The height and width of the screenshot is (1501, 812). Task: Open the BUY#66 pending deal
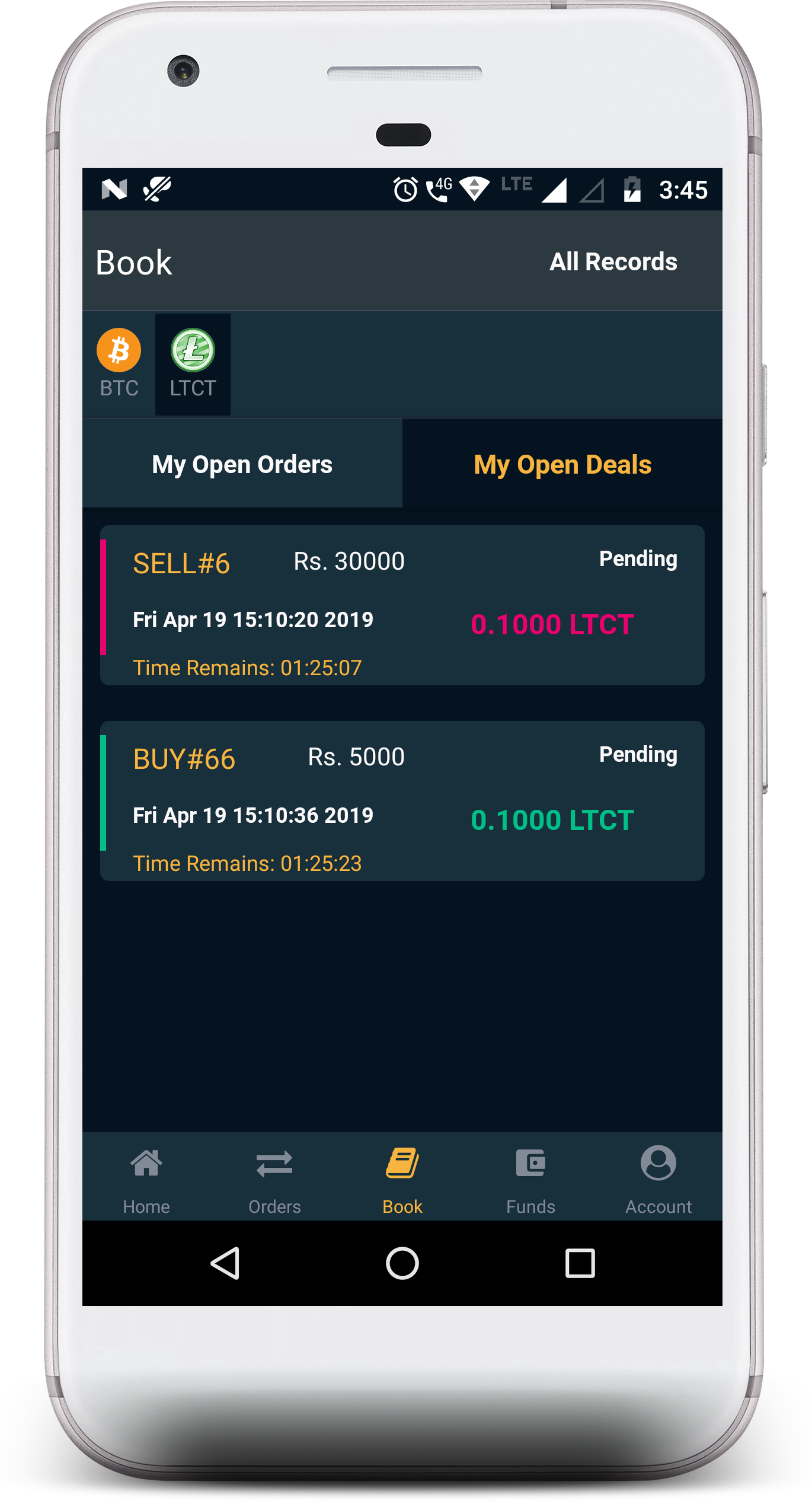point(402,801)
